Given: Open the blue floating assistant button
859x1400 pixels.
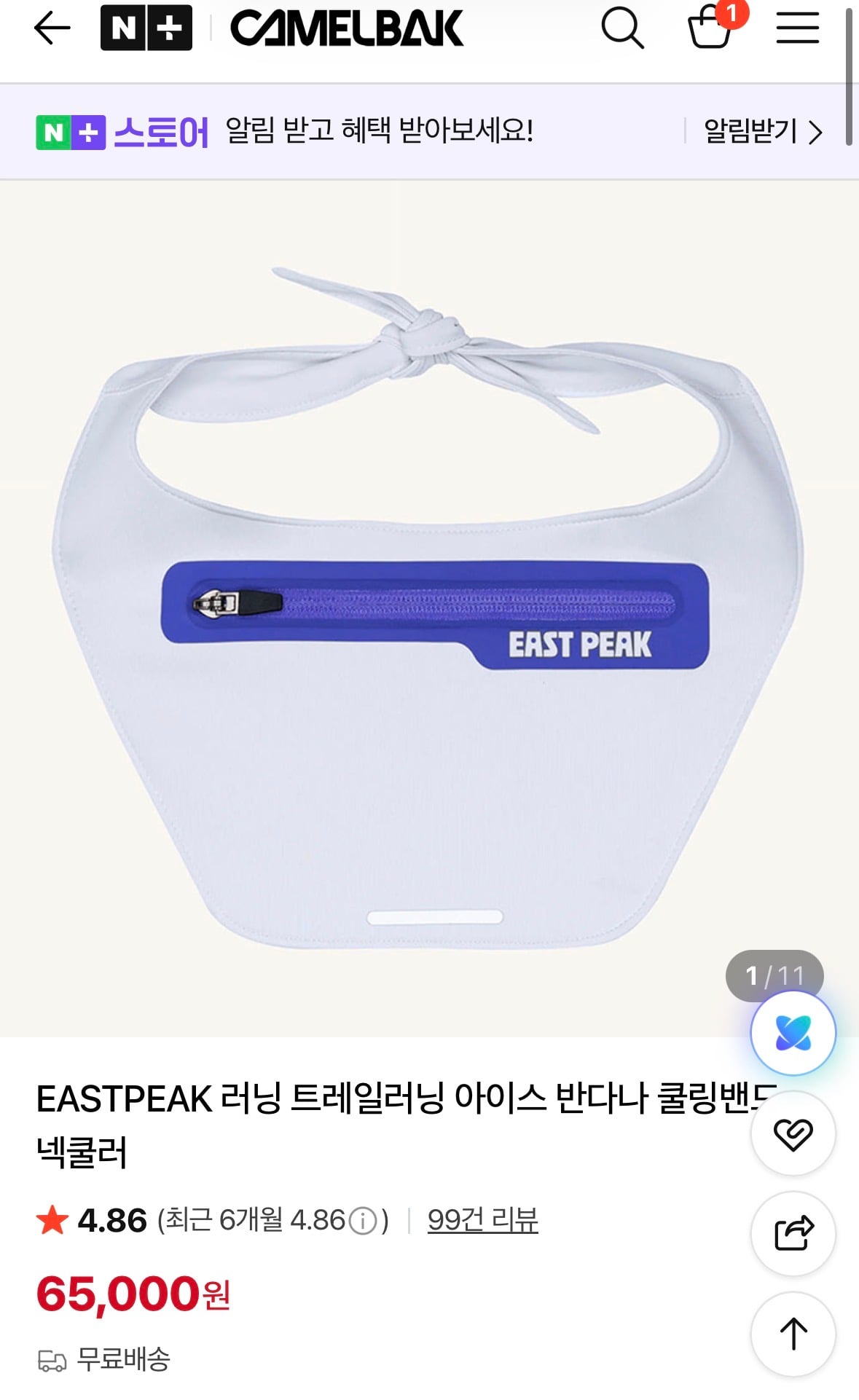Looking at the screenshot, I should 793,1032.
